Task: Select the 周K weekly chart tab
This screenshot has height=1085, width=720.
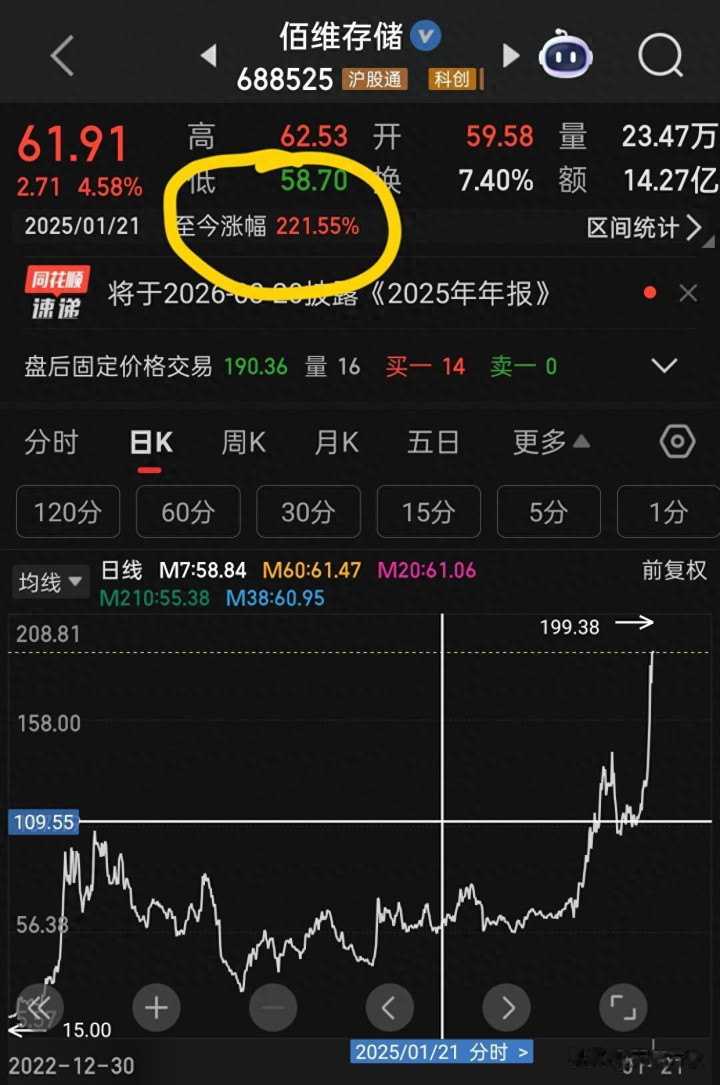Action: pos(243,442)
